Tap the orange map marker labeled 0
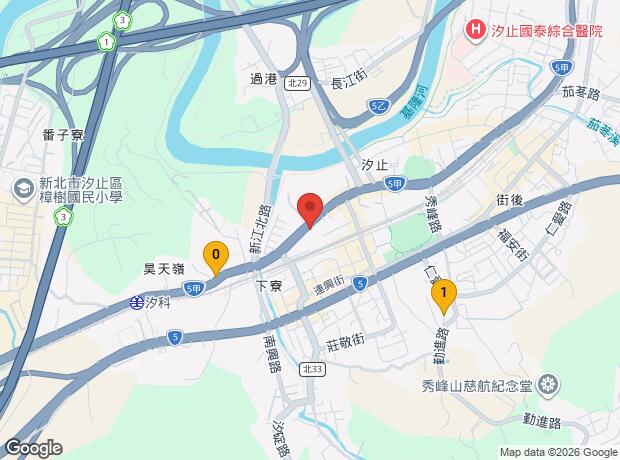Image resolution: width=620 pixels, height=460 pixels. (x=216, y=259)
